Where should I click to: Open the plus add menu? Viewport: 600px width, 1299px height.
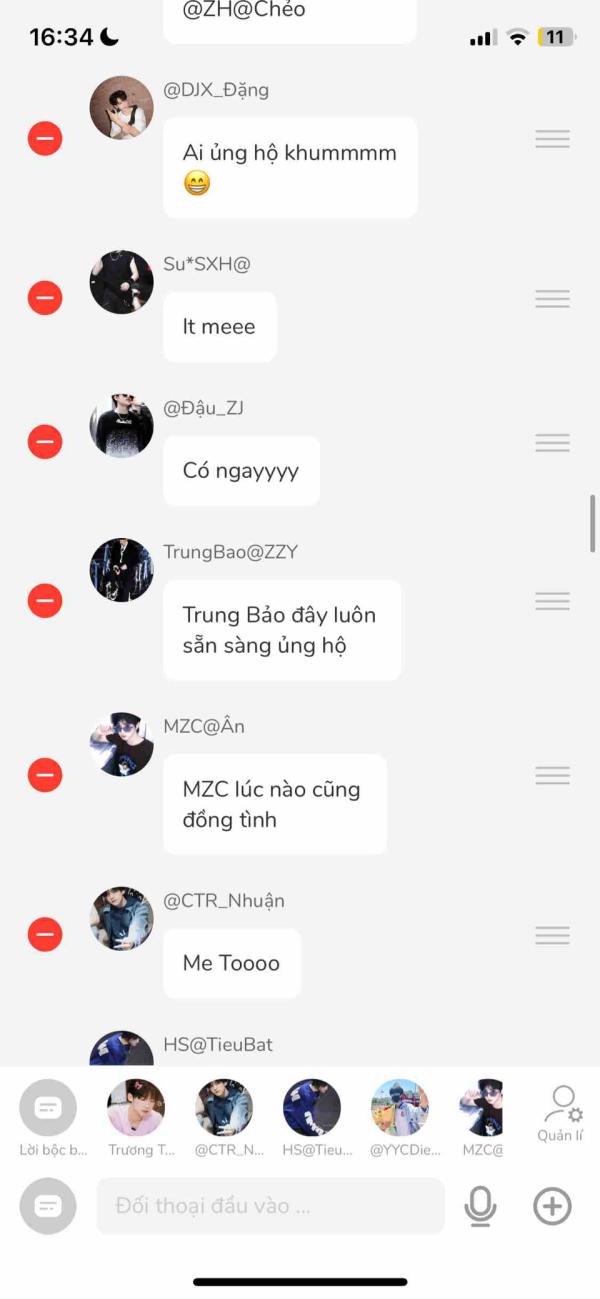click(552, 1206)
